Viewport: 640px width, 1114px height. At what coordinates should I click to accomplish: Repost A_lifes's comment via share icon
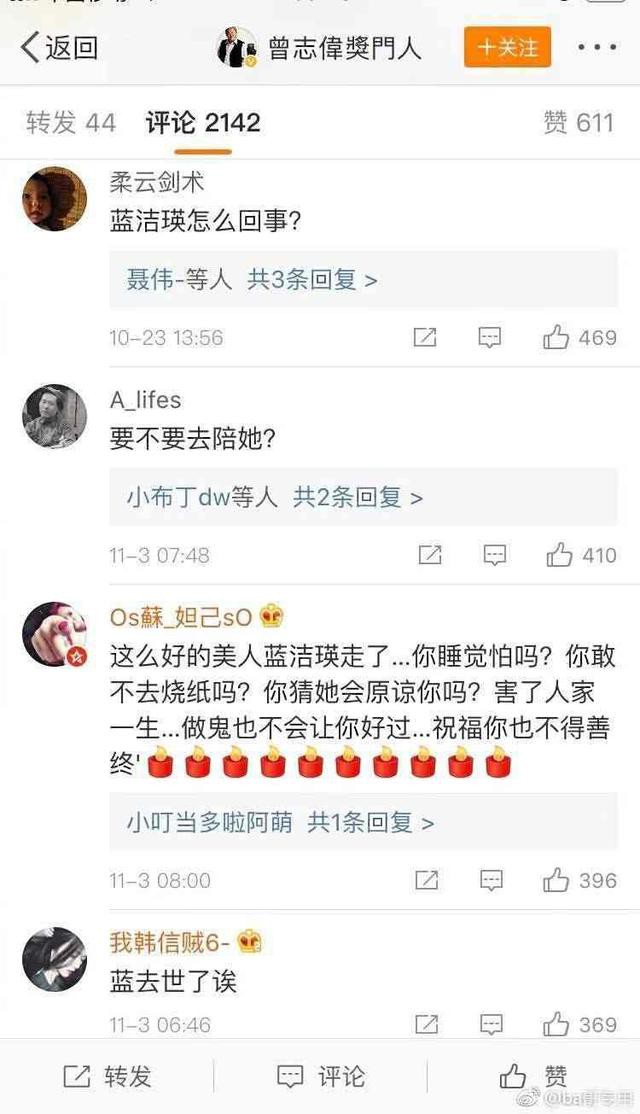pos(429,555)
